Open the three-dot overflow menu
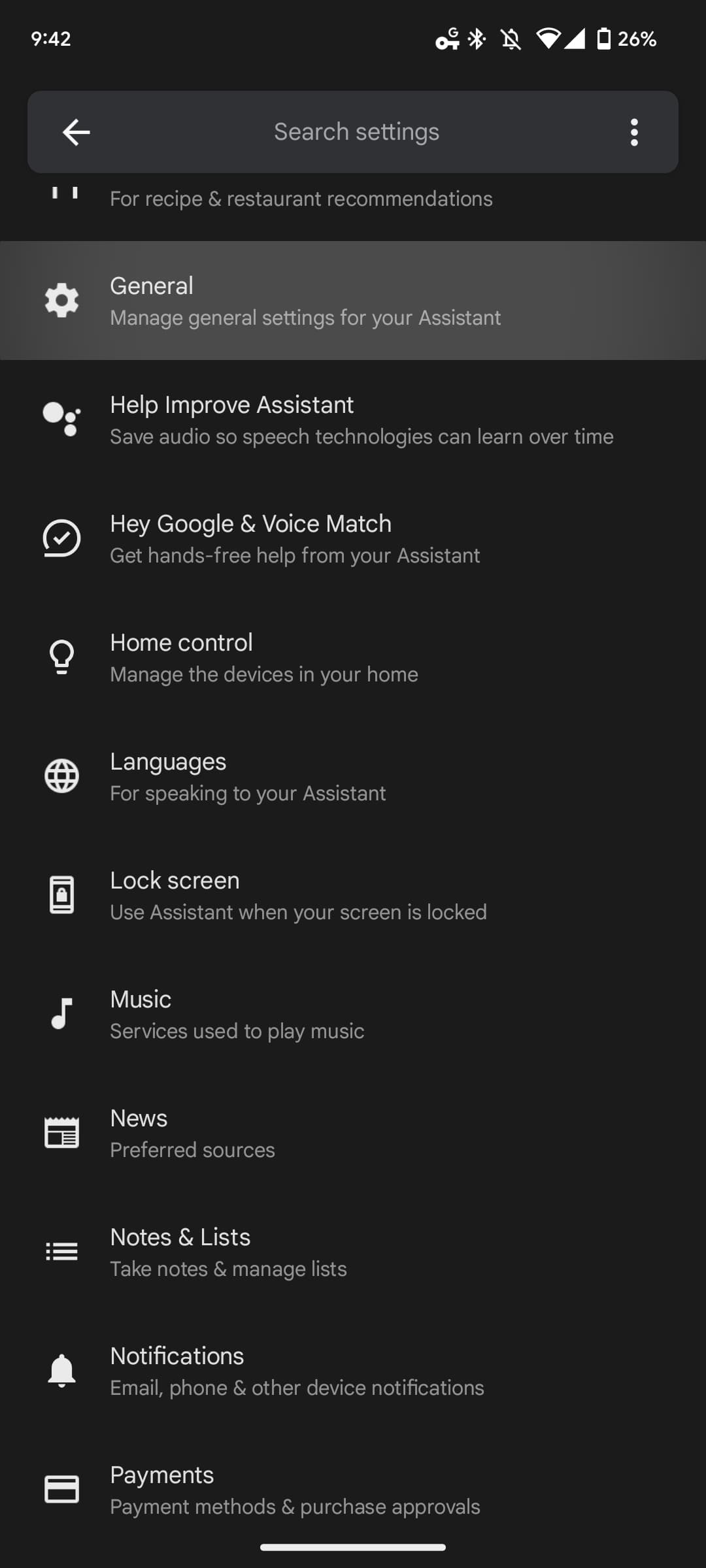706x1568 pixels. (x=633, y=132)
